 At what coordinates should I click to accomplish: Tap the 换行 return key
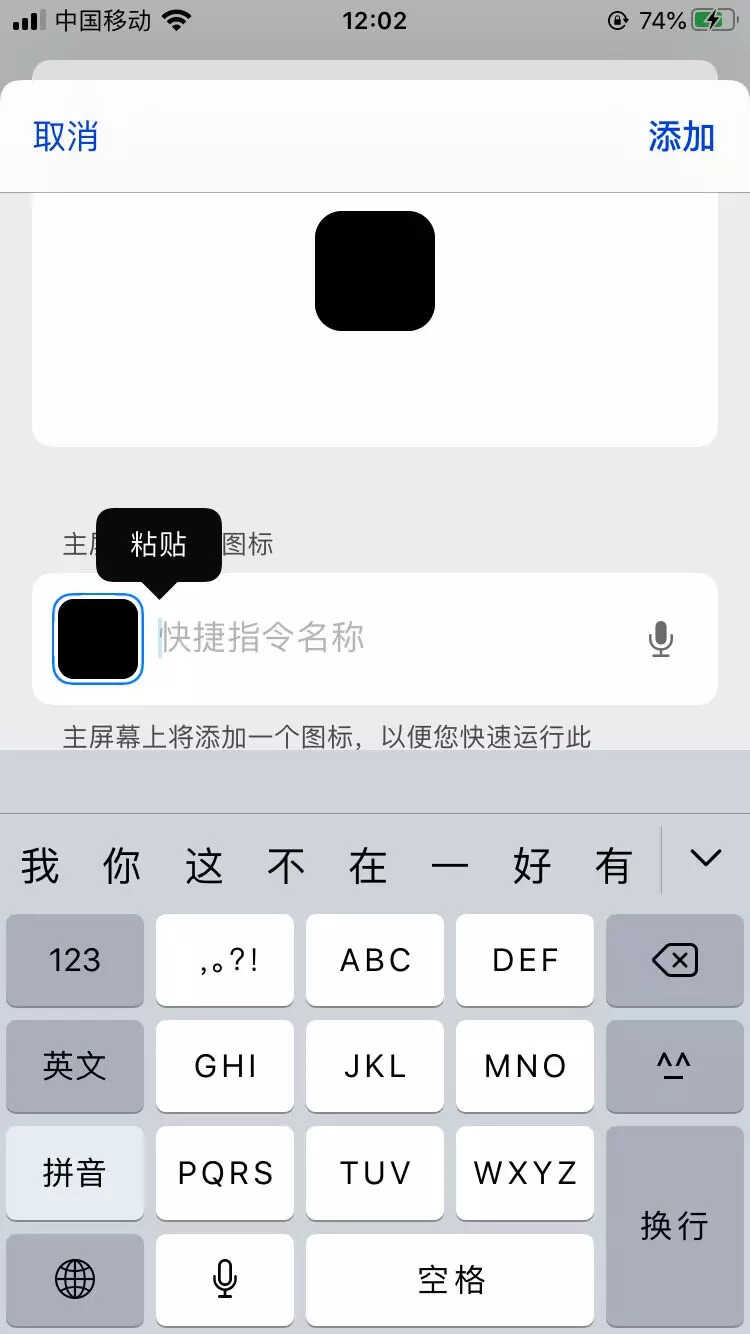pyautogui.click(x=675, y=1226)
